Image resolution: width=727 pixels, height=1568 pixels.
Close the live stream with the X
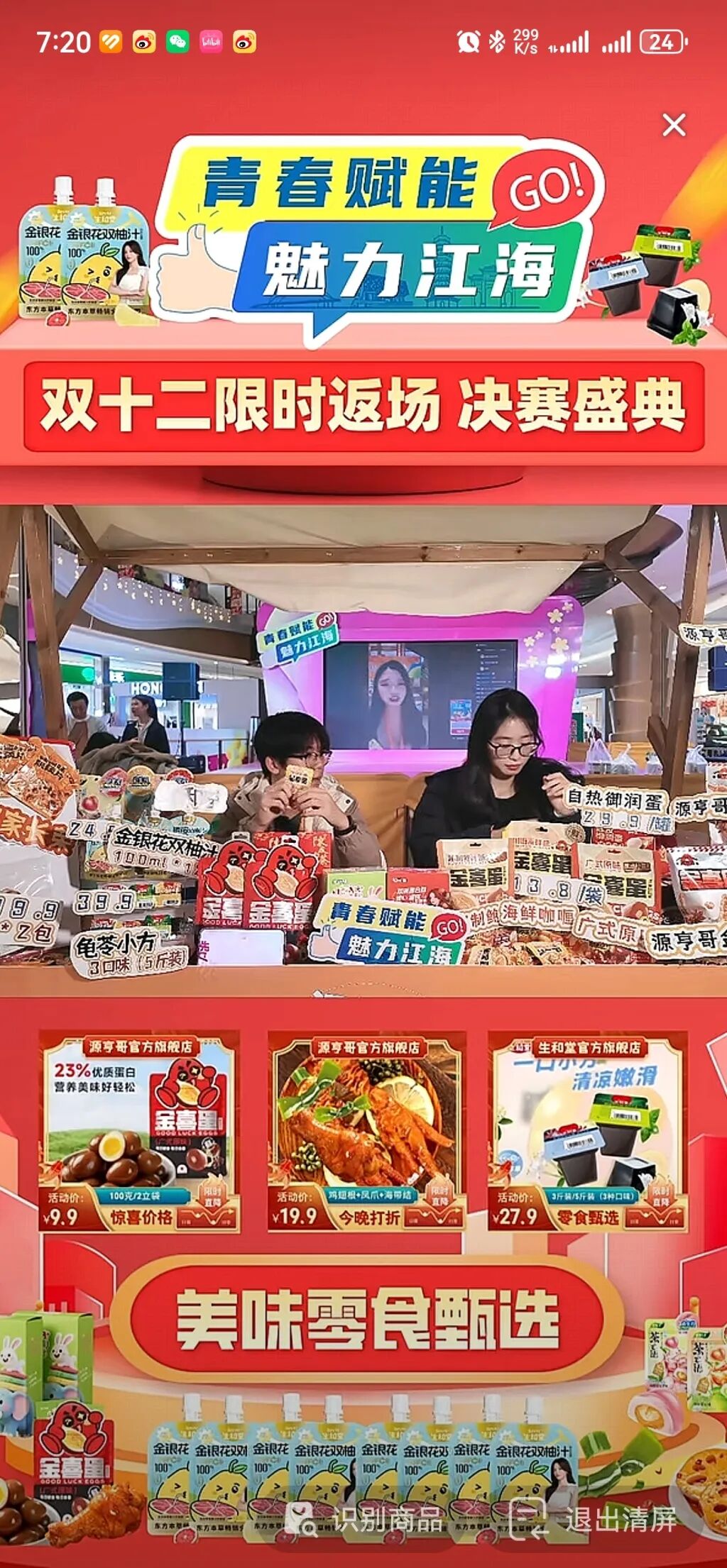pos(674,125)
